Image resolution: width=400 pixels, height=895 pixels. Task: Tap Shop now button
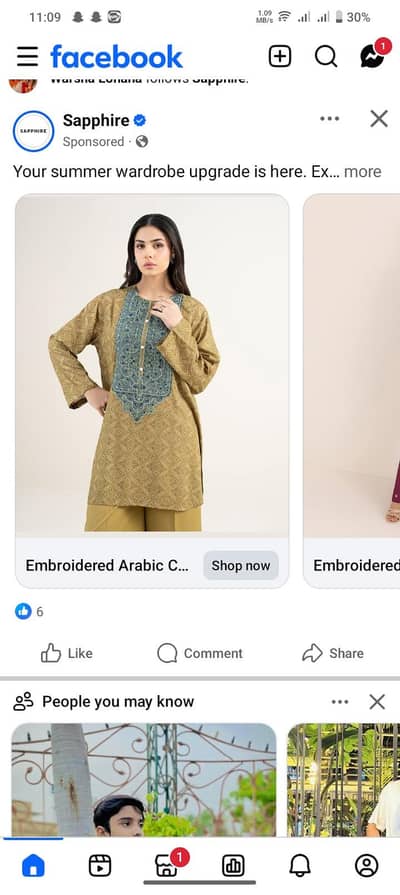(240, 566)
